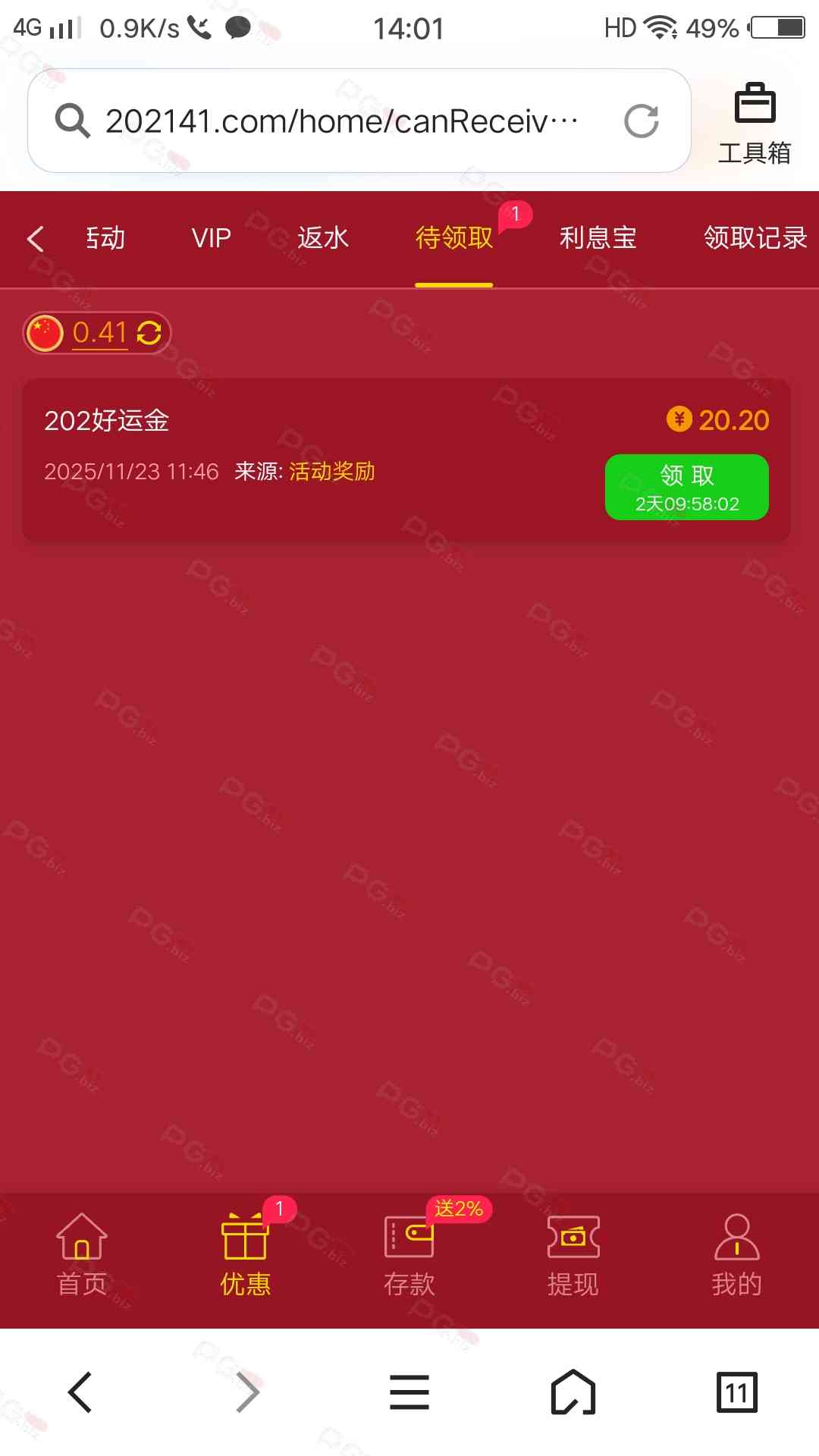Open the 利息宝 tab
819x1456 pixels.
pos(598,239)
